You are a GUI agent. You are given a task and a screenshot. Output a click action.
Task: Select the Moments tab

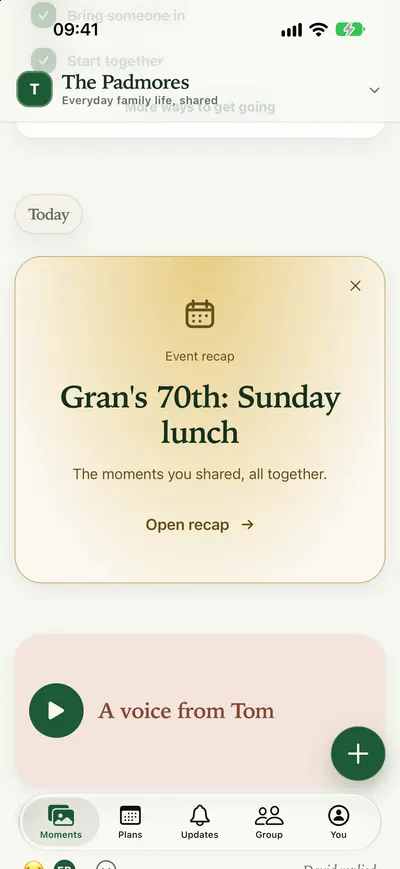click(61, 822)
